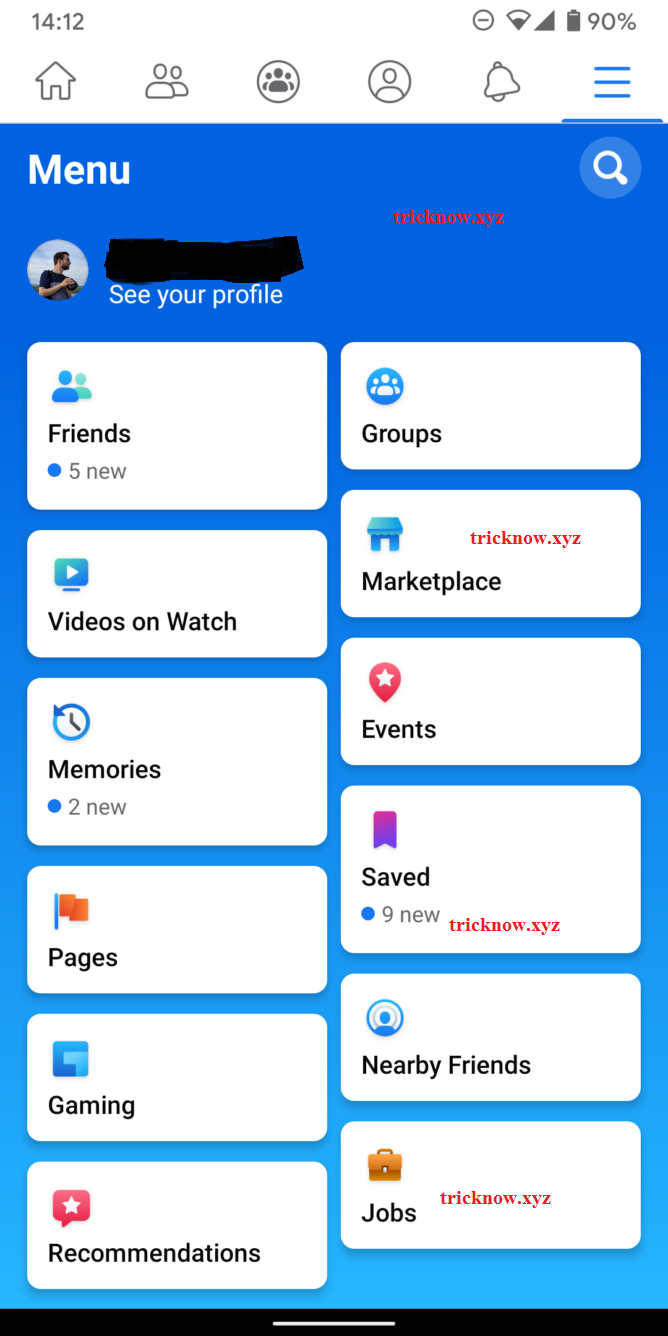The image size is (668, 1336).
Task: Open the Pages card
Action: [177, 930]
